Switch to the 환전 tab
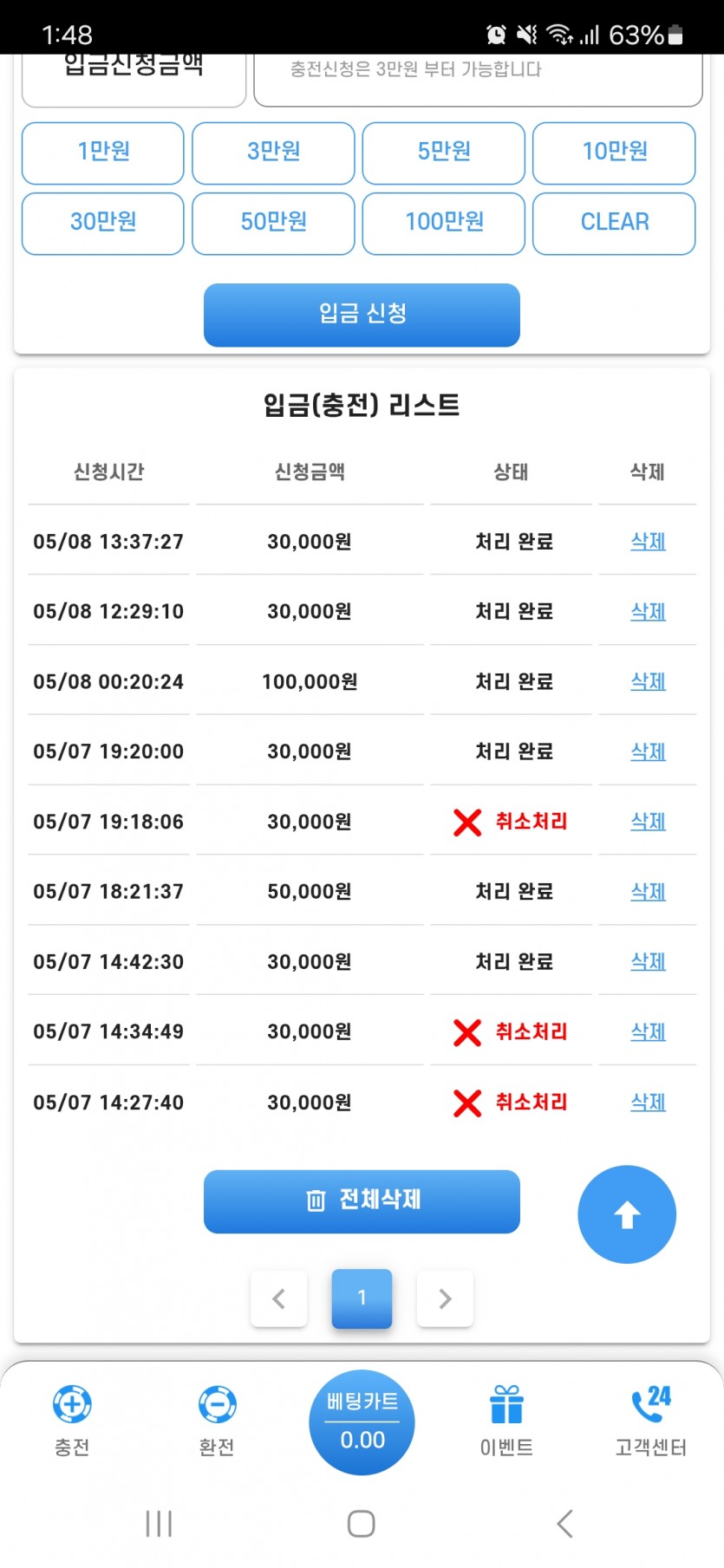Image resolution: width=724 pixels, height=1568 pixels. click(217, 1422)
